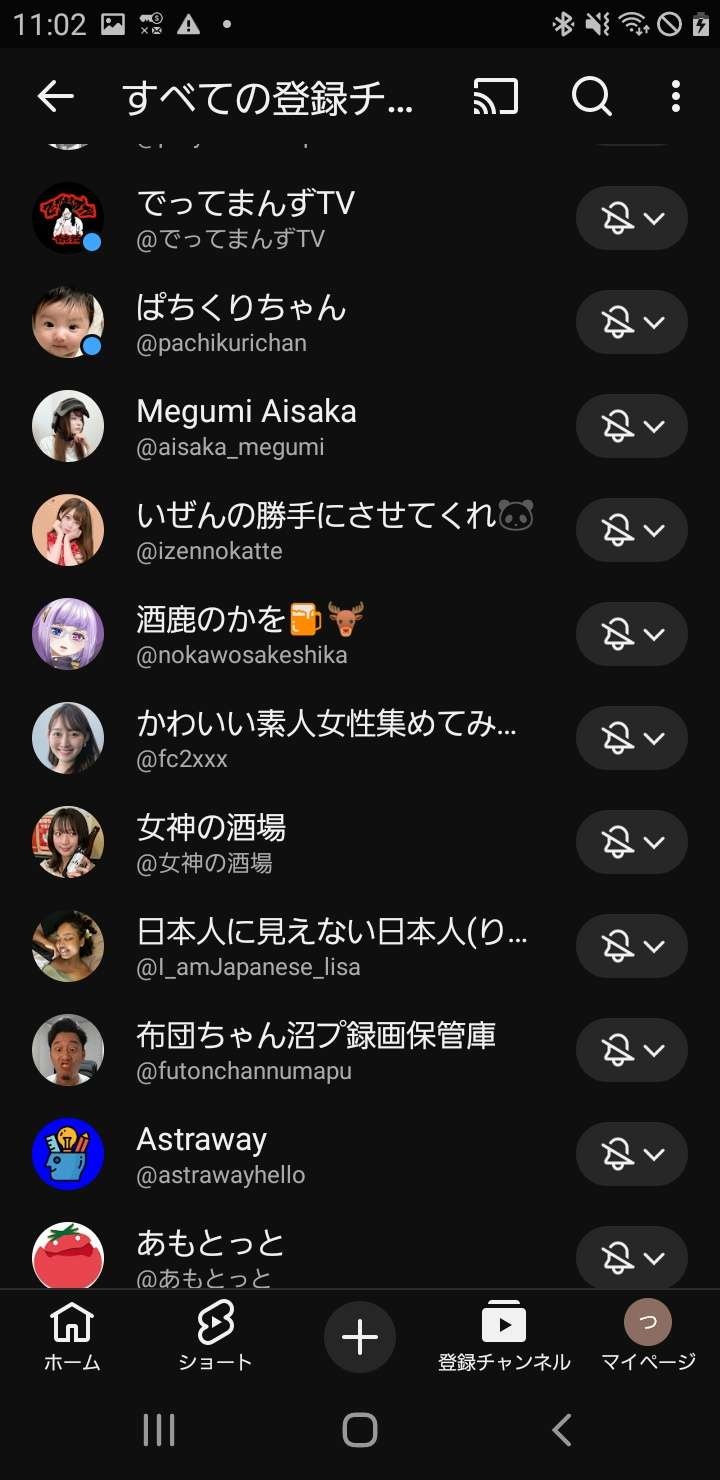Open the 布団ちゃん沼プ録画保管庫 channel
Image resolution: width=720 pixels, height=1480 pixels.
[316, 1051]
